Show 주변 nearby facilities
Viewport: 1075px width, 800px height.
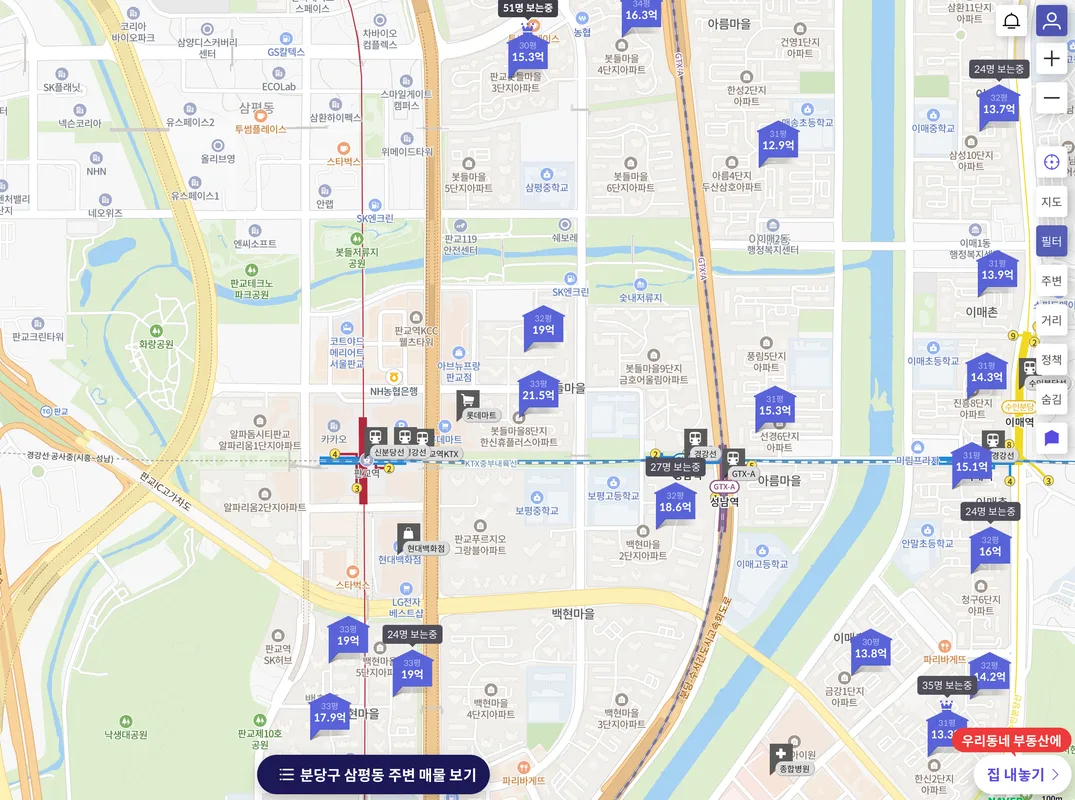click(x=1051, y=280)
